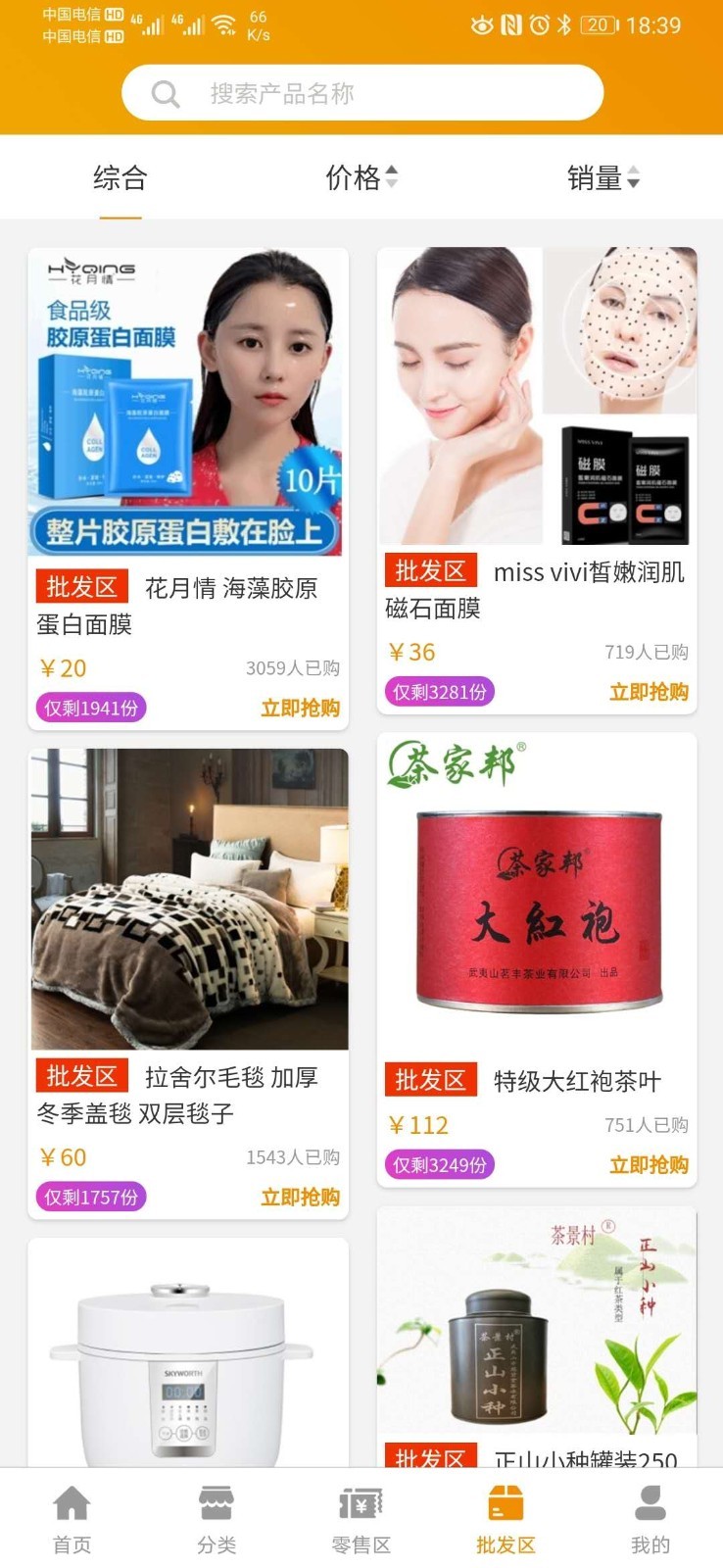Sort products by 价格
The width and height of the screenshot is (723, 1568).
tap(361, 178)
